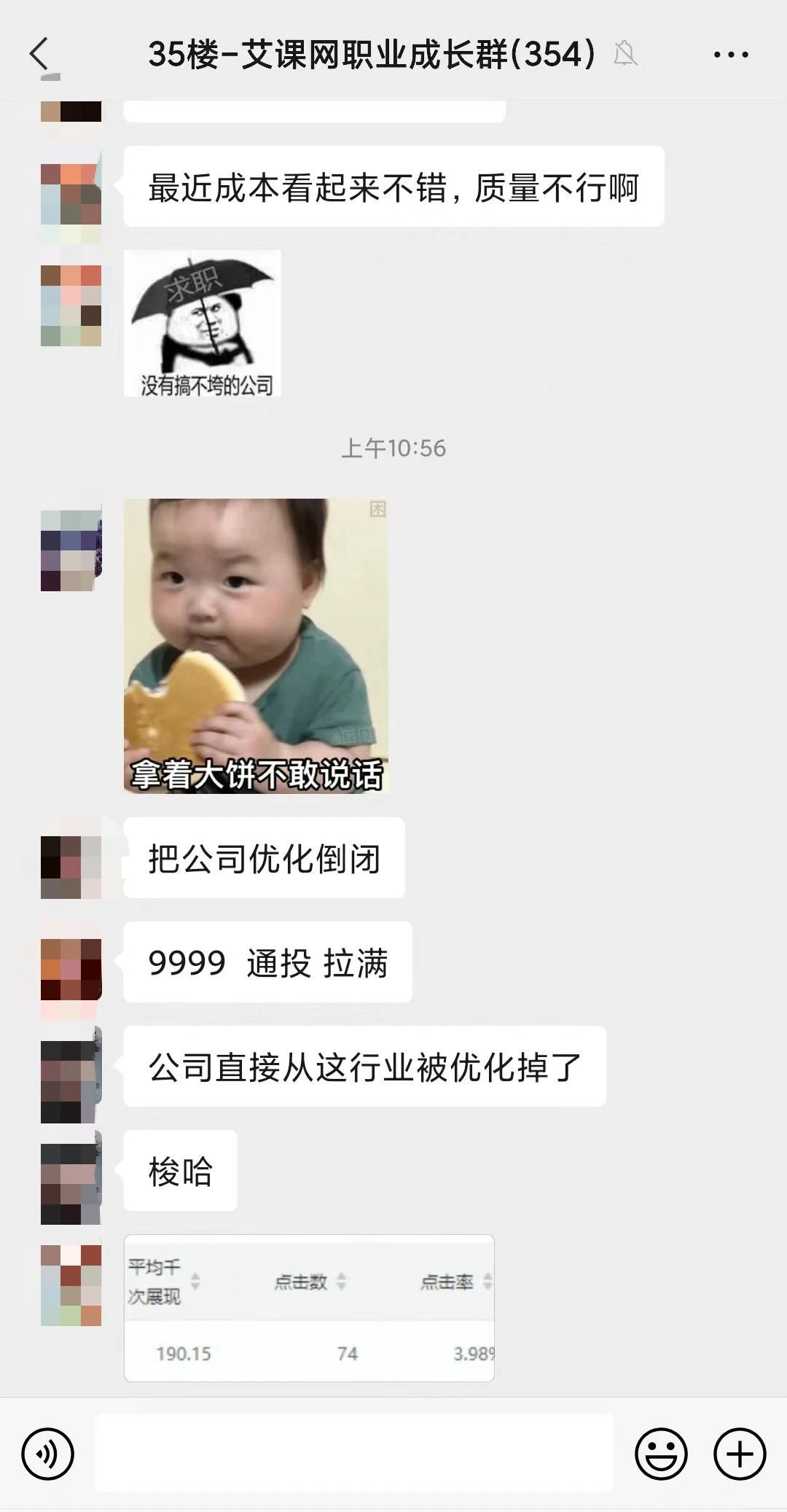
Task: Focus the message text field
Action: pyautogui.click(x=354, y=1453)
